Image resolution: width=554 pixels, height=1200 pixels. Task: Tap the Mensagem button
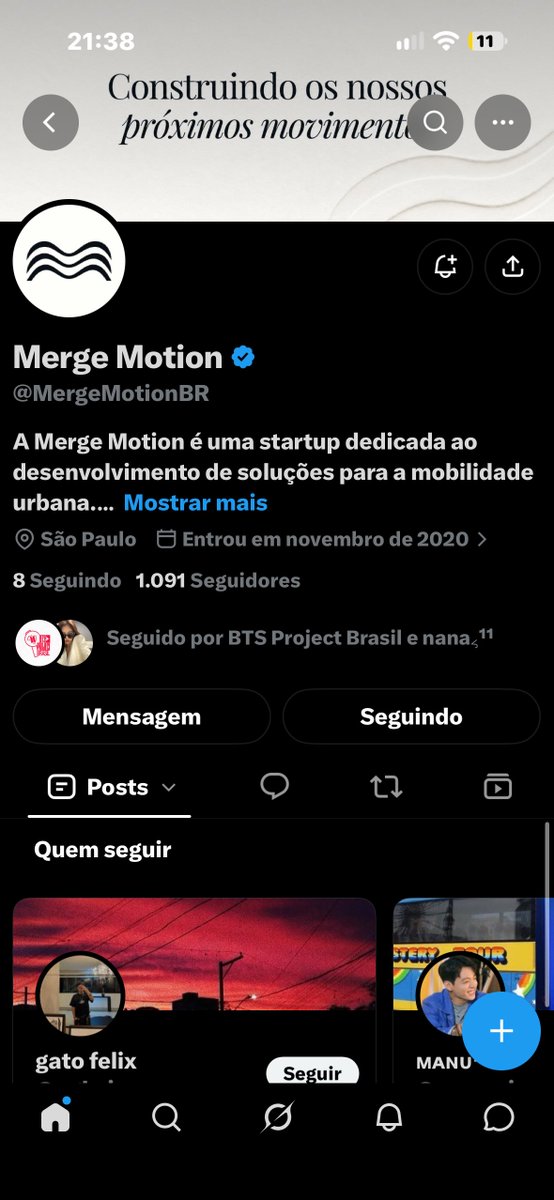click(x=141, y=716)
